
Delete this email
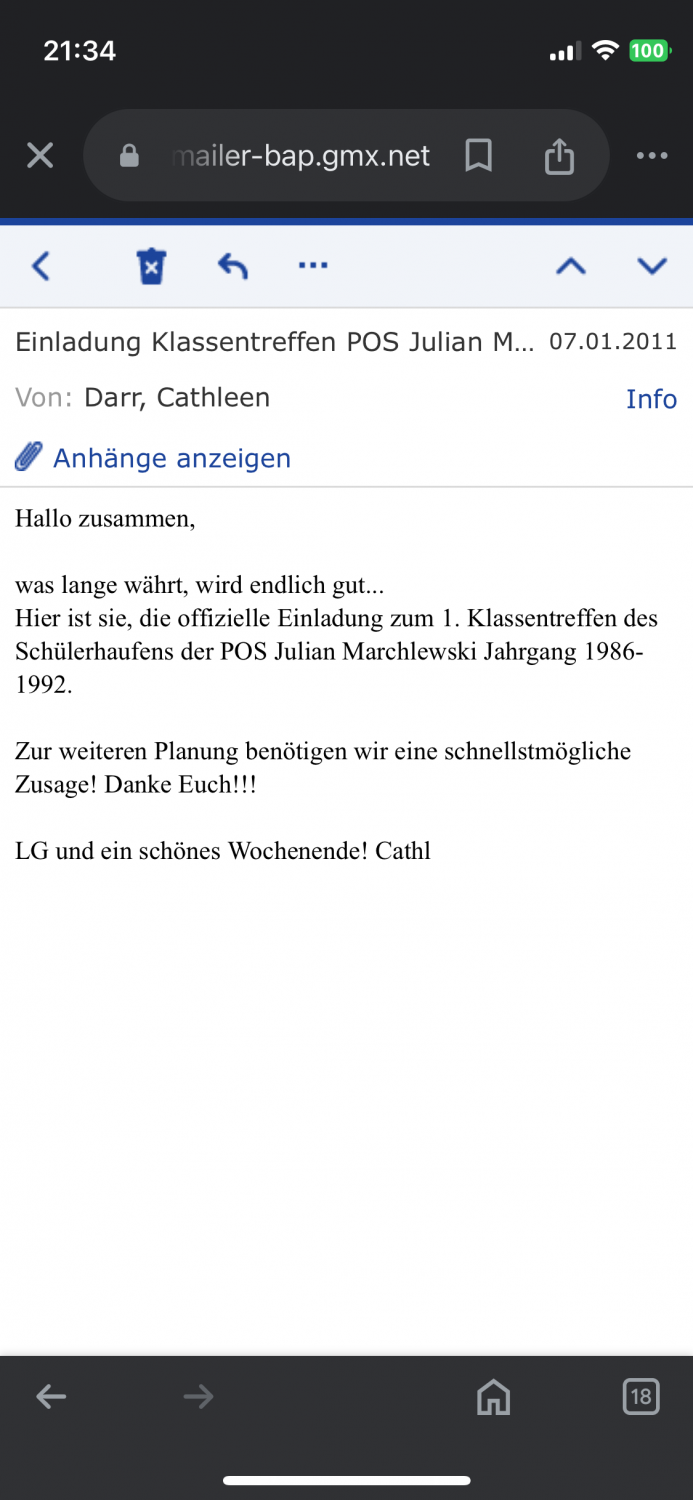tap(151, 266)
